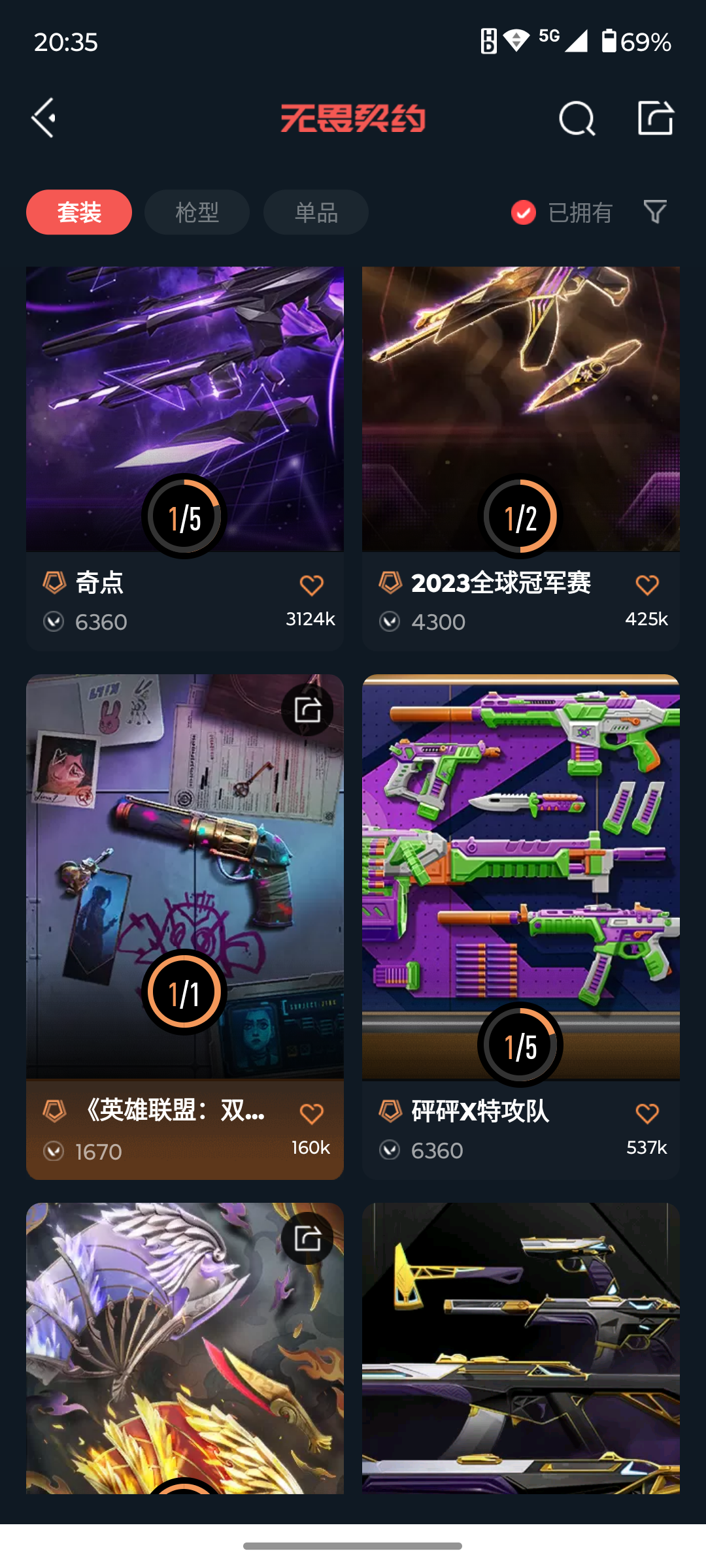706x1568 pixels.
Task: Open the filter funnel icon
Action: click(655, 212)
